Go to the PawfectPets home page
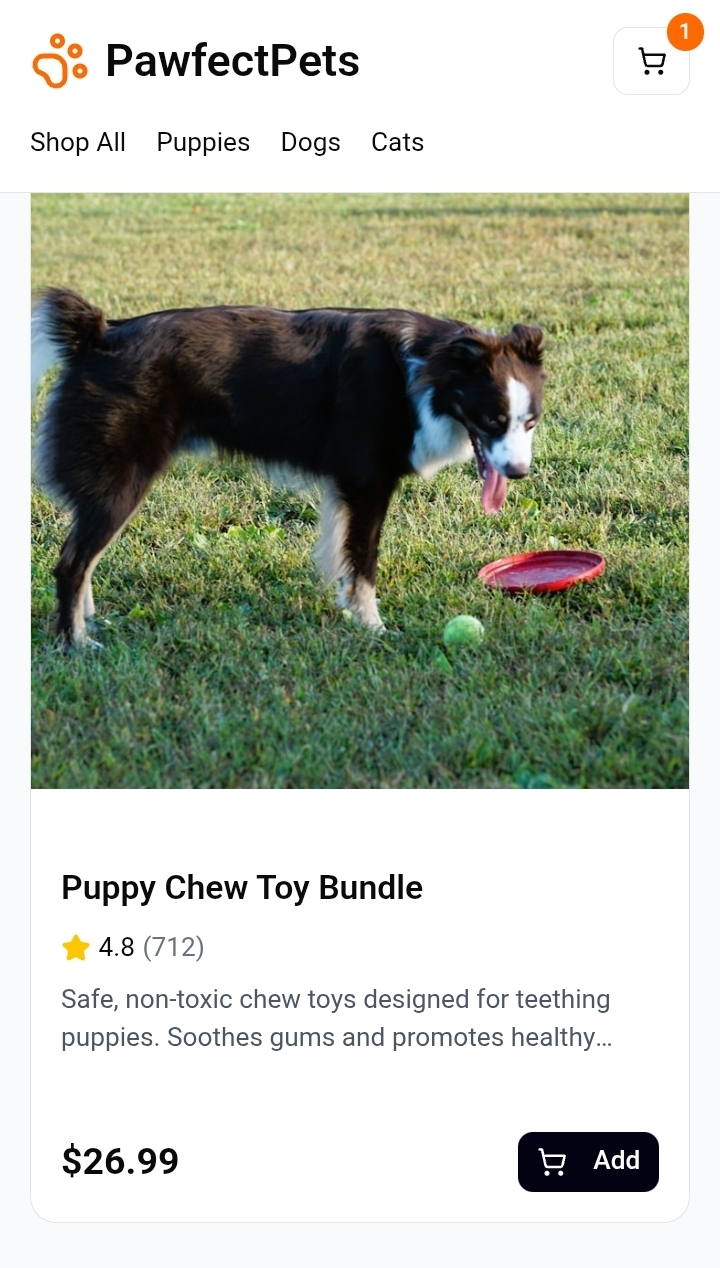 pos(196,61)
